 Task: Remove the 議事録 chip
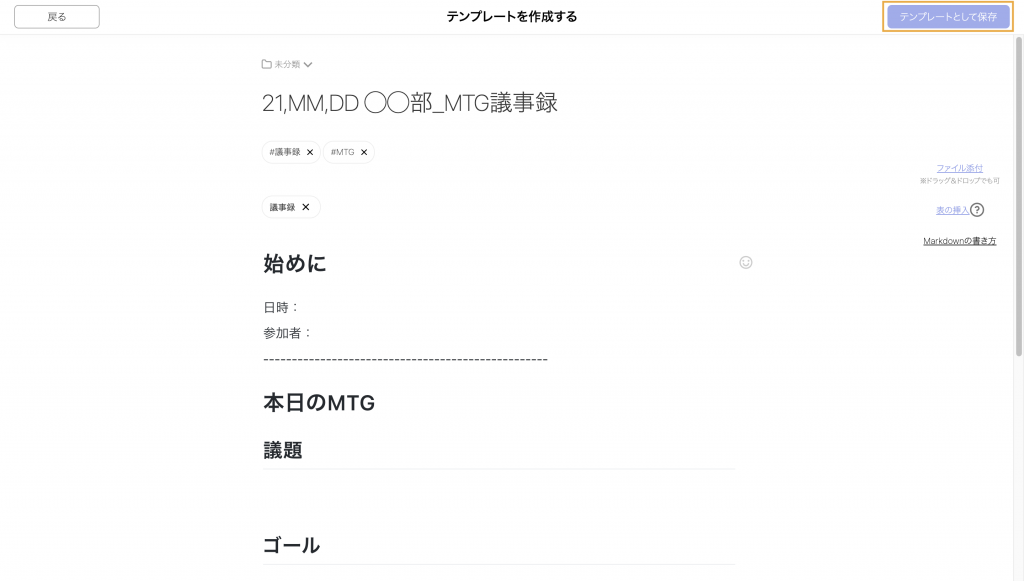[306, 207]
